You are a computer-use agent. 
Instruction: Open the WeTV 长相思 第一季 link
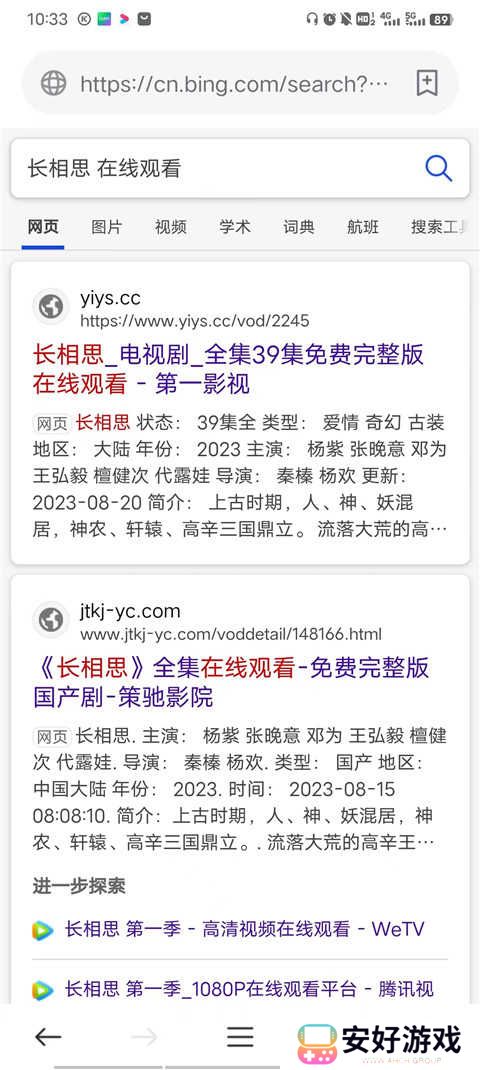coord(244,929)
